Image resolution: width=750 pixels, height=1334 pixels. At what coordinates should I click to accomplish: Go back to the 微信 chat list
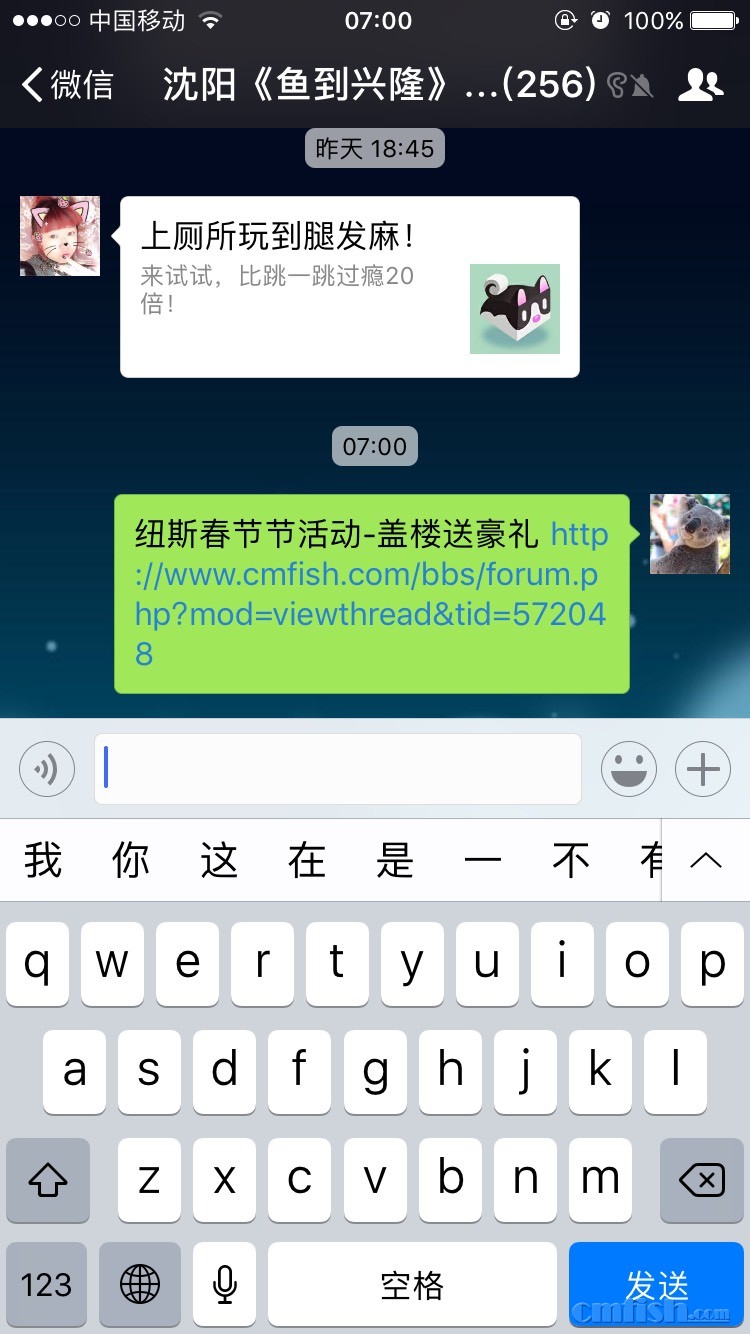coord(68,85)
